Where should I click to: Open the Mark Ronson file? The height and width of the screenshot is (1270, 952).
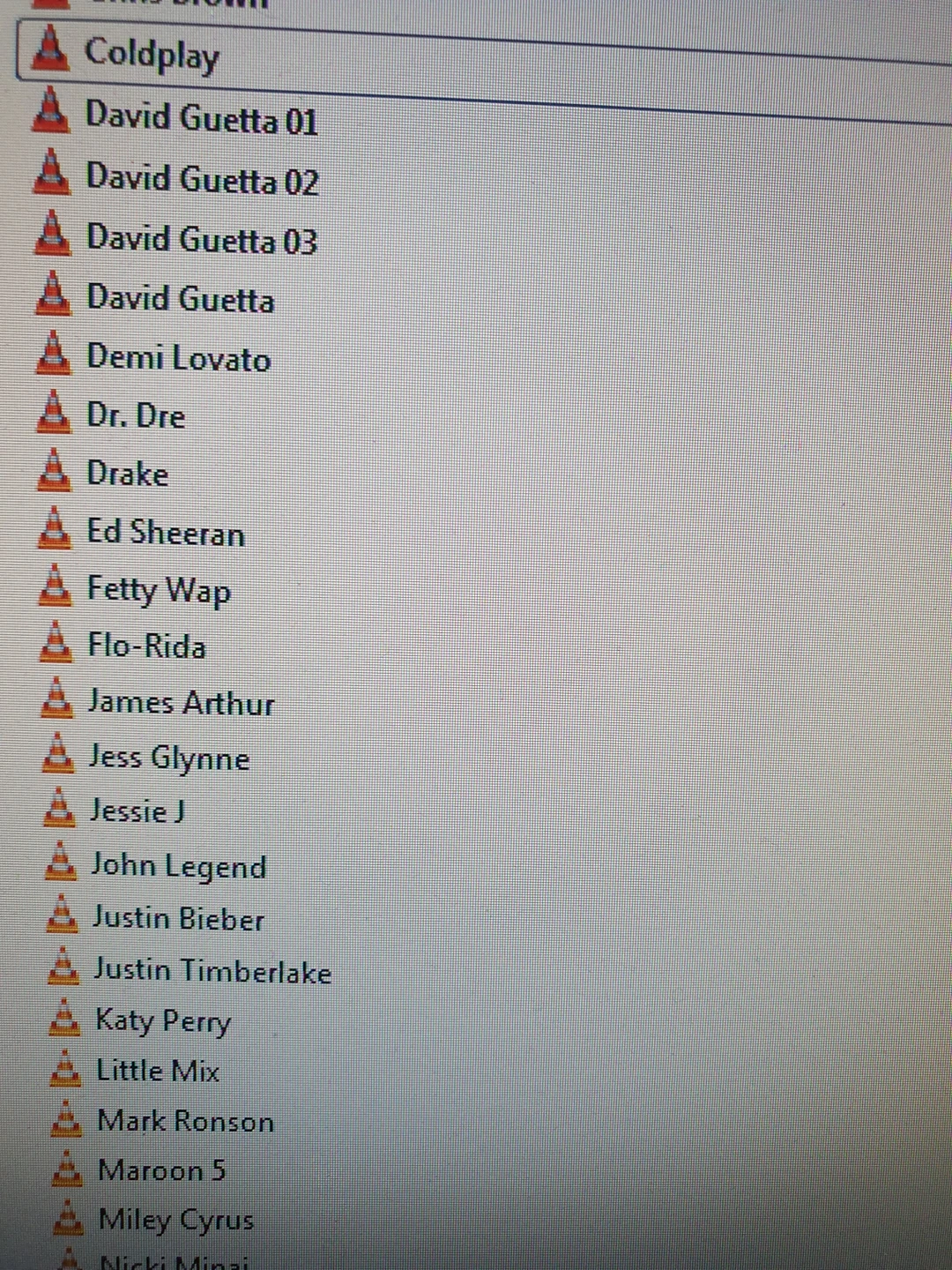point(185,1122)
